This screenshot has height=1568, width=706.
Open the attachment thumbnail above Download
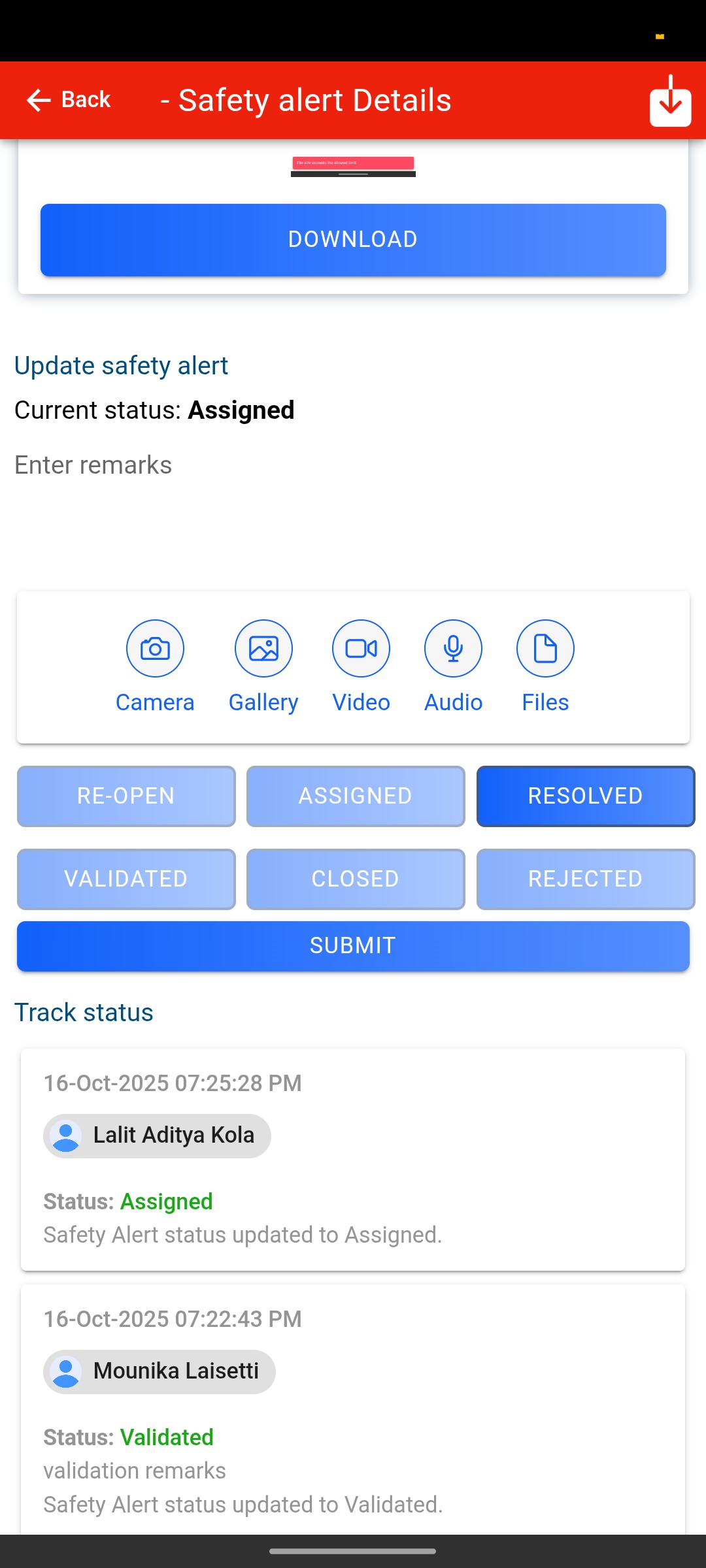[353, 166]
